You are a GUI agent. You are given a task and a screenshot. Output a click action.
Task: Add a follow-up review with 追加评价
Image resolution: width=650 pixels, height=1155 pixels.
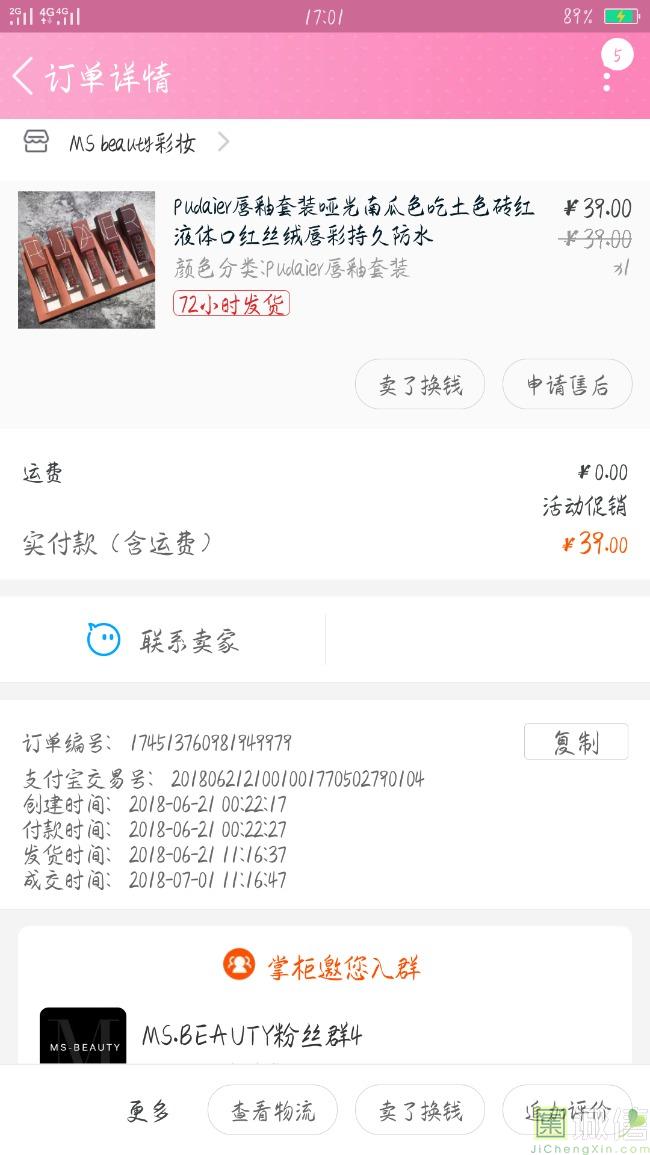tap(567, 1109)
